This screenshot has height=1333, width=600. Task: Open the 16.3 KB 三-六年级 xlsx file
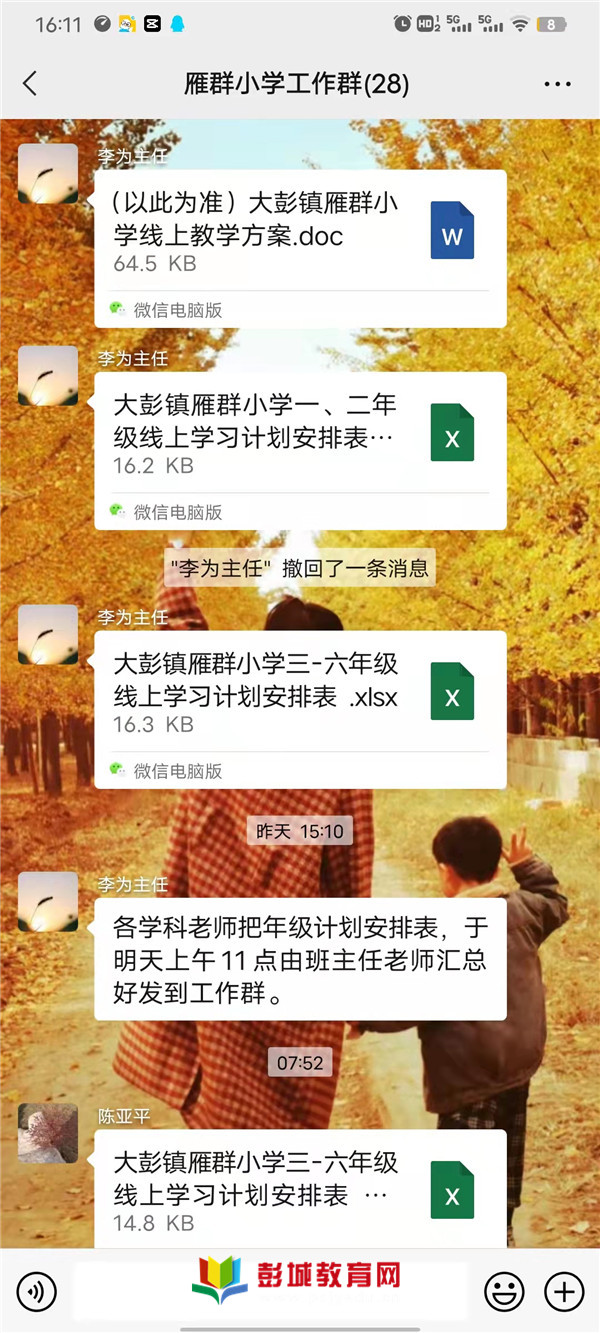tap(300, 694)
